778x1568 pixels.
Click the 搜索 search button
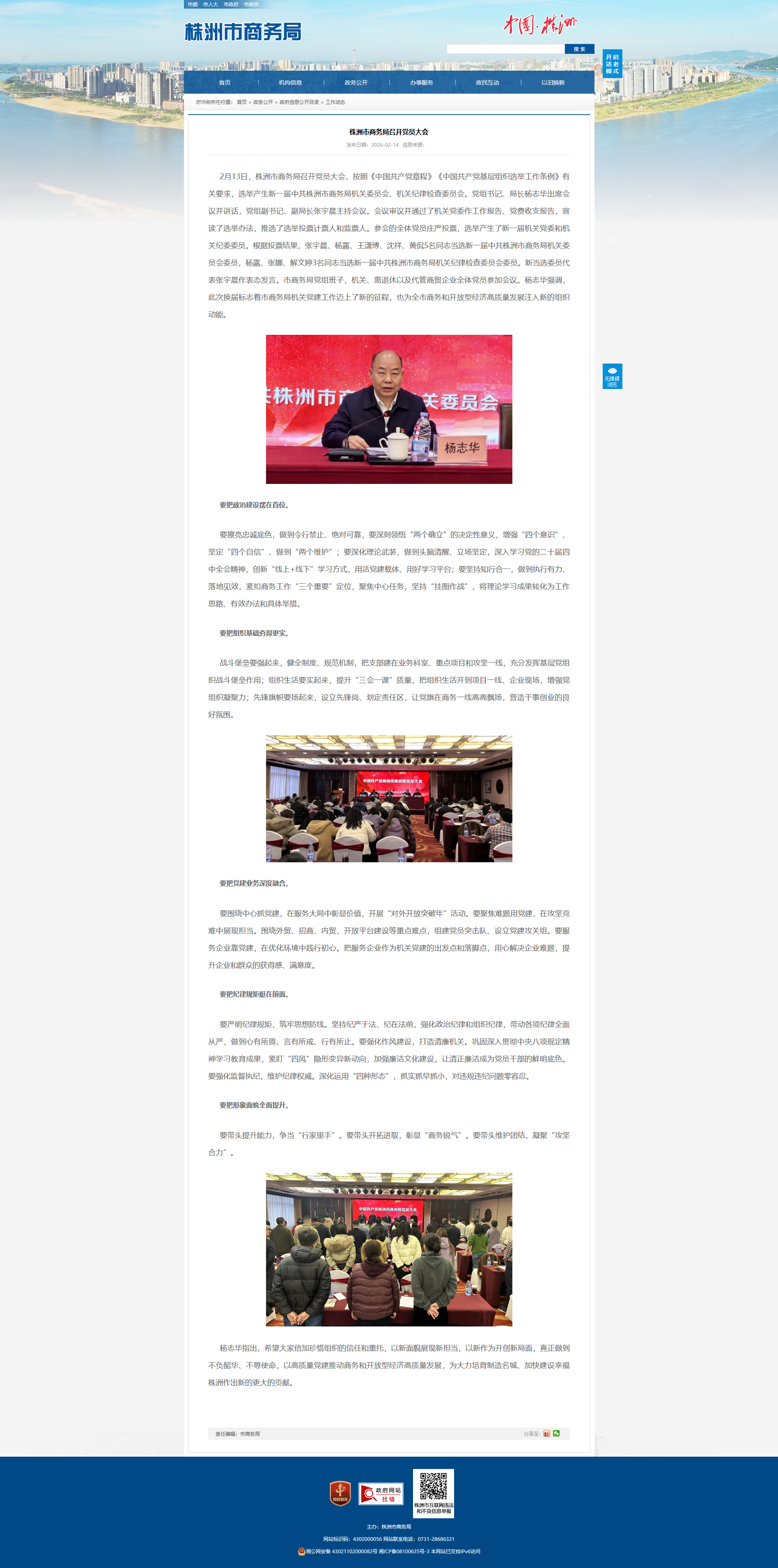pyautogui.click(x=579, y=49)
